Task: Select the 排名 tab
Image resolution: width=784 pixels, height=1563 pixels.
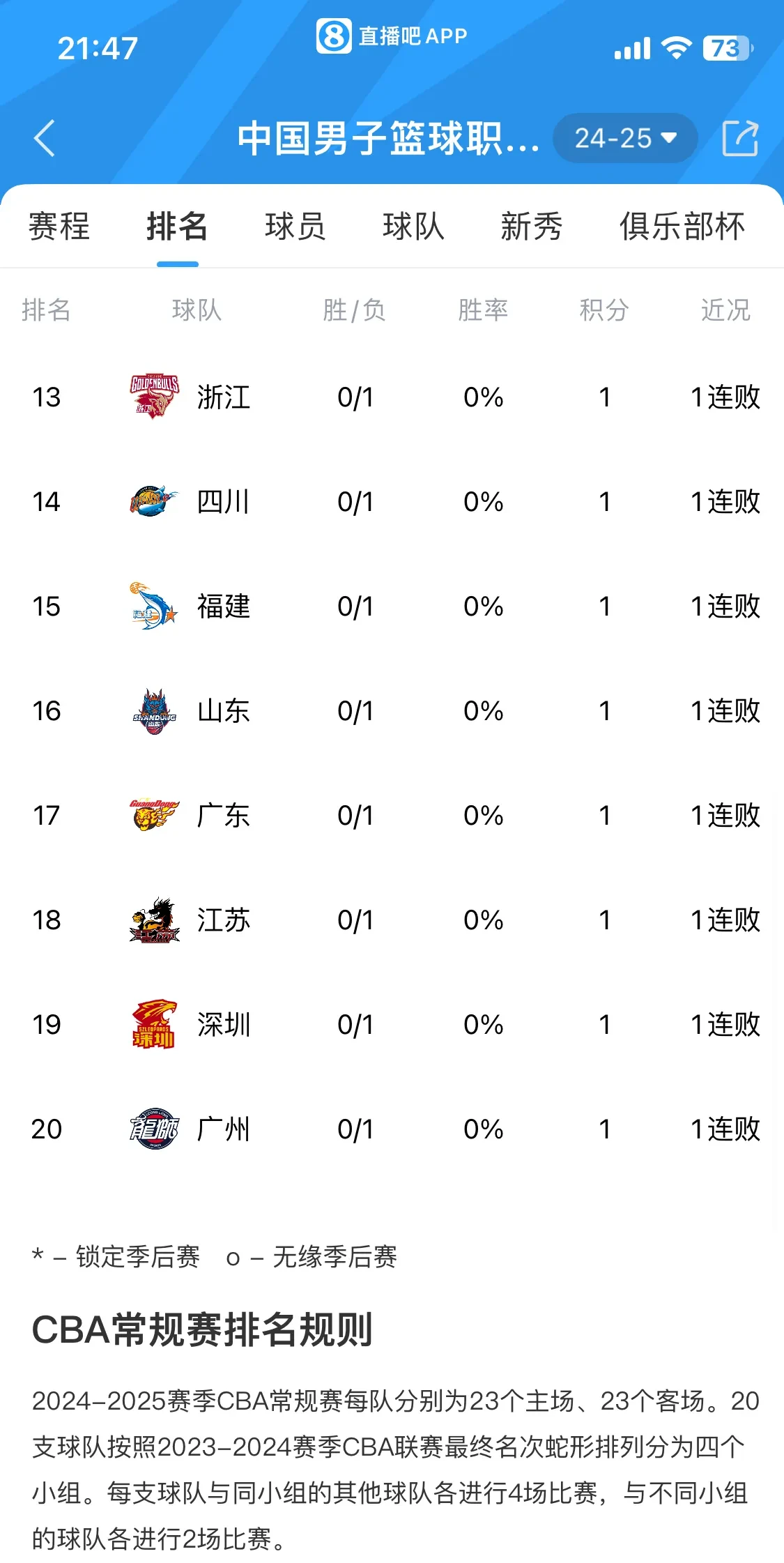Action: [x=177, y=227]
